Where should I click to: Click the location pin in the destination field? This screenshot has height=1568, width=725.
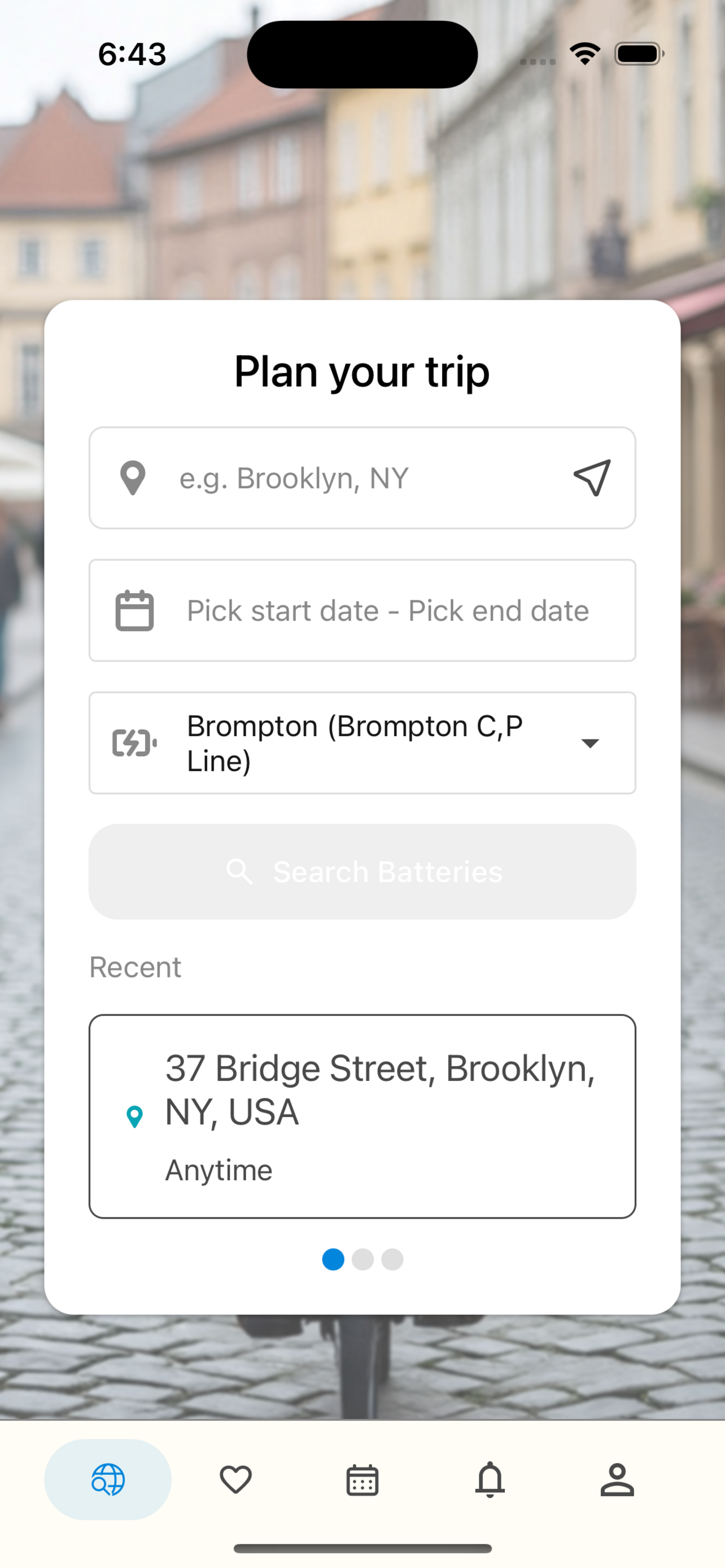tap(133, 477)
